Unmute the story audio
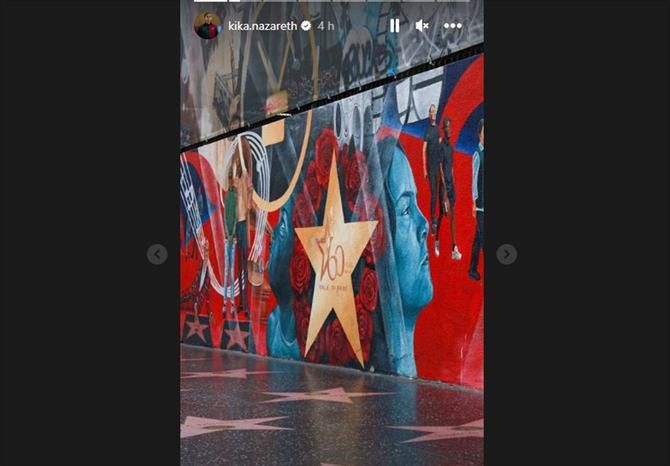 tap(422, 25)
